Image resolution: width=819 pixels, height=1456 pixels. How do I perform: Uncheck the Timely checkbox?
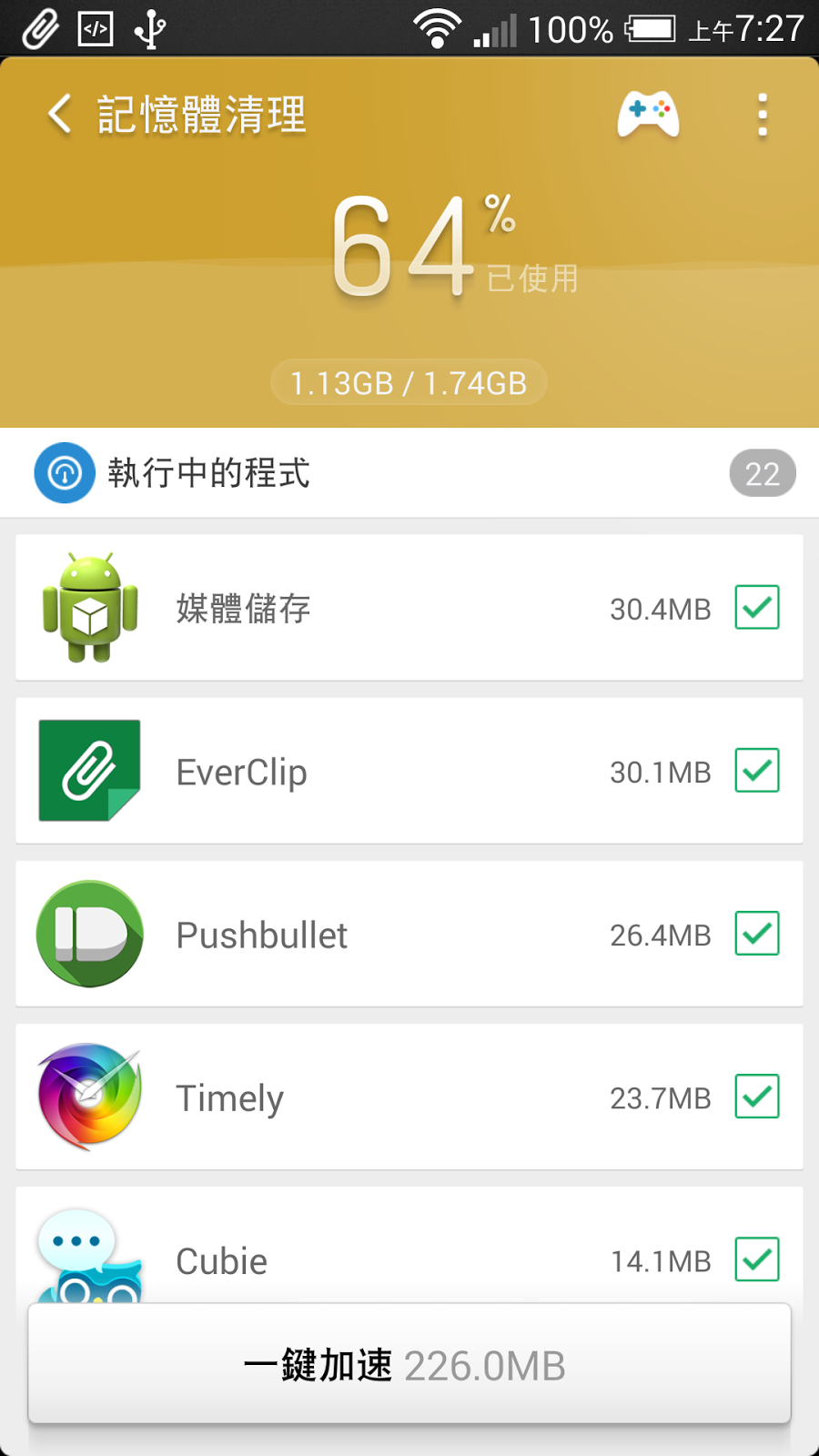tap(757, 1096)
